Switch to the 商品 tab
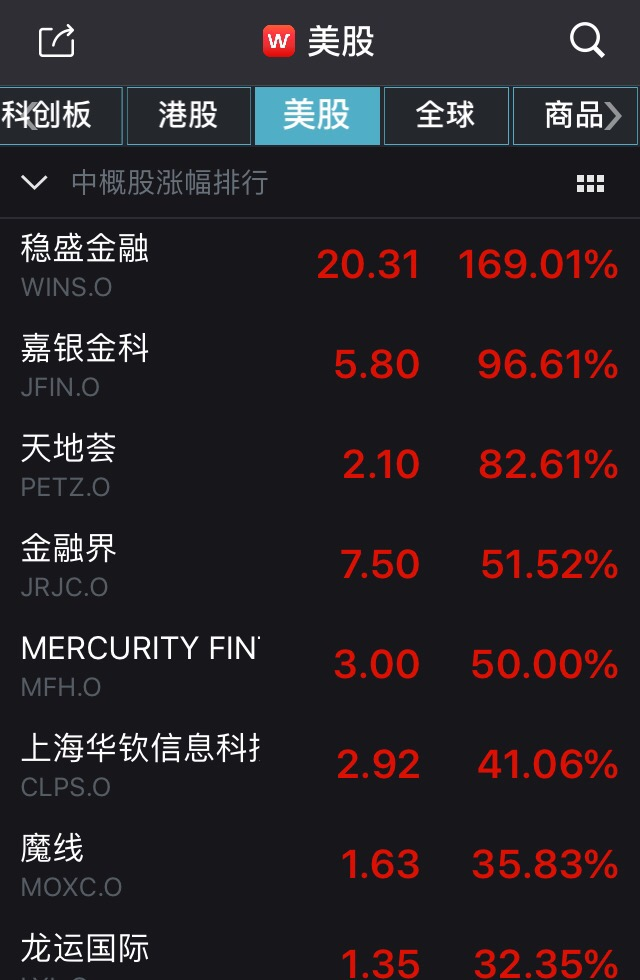640x980 pixels. [x=574, y=116]
